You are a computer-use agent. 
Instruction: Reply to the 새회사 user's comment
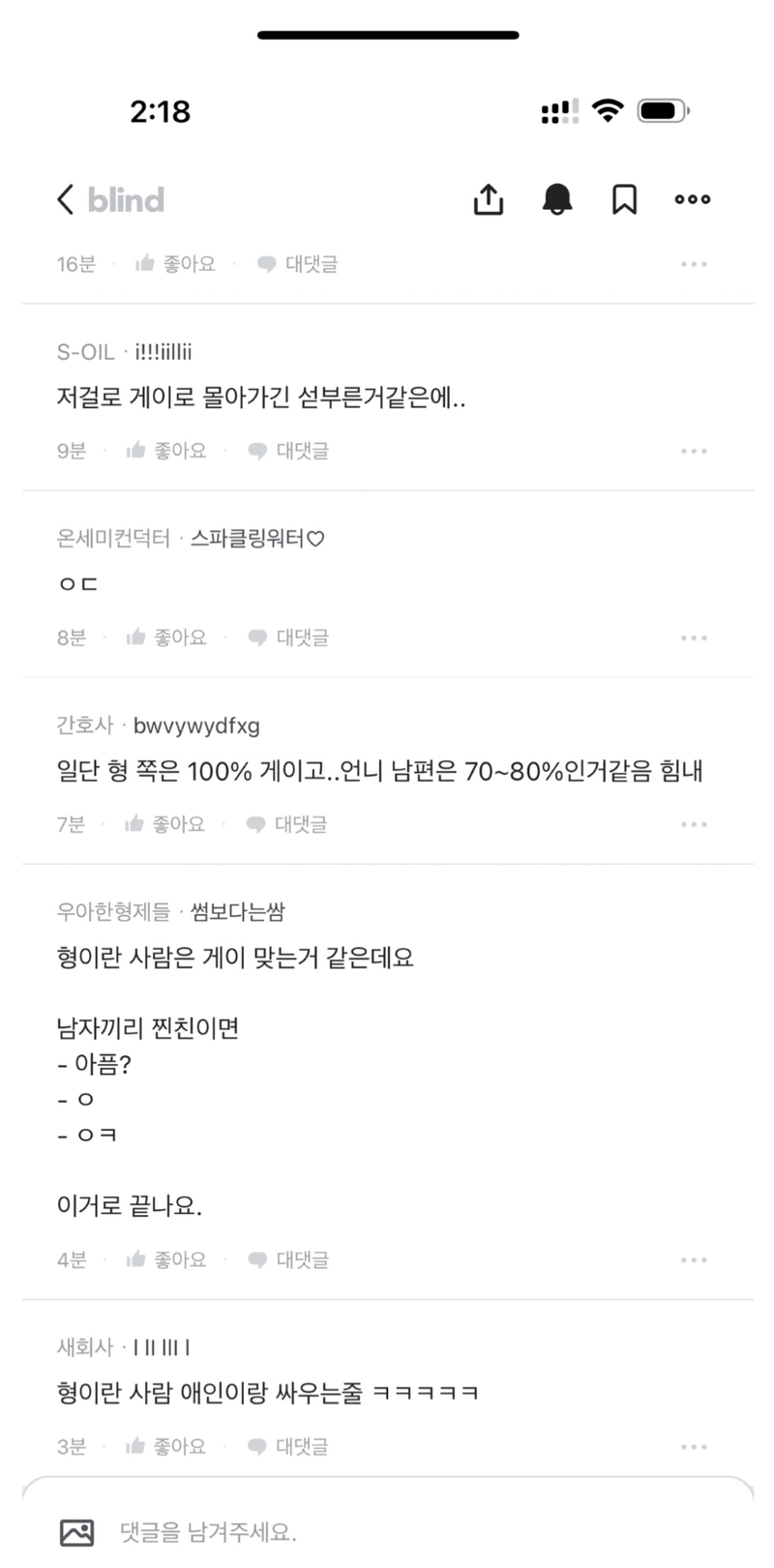[288, 1446]
